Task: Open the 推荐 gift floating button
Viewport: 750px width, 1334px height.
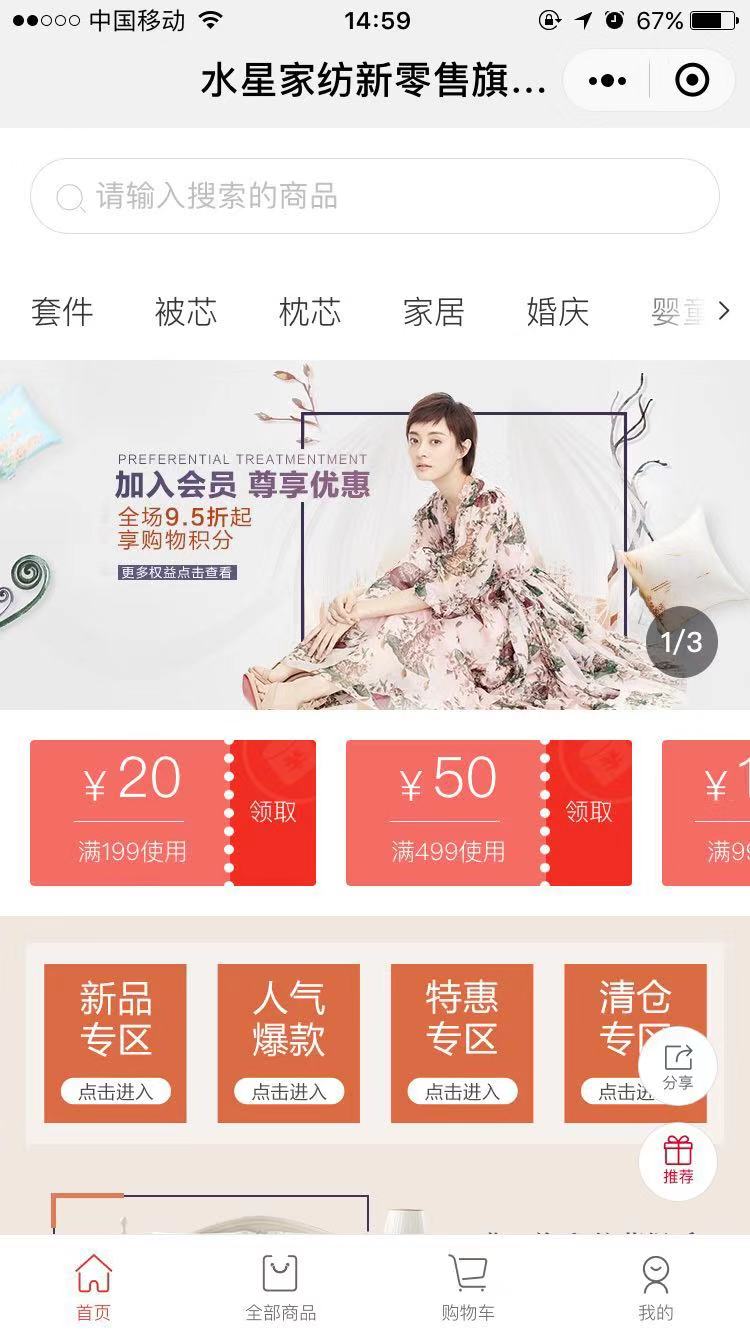Action: tap(678, 1160)
